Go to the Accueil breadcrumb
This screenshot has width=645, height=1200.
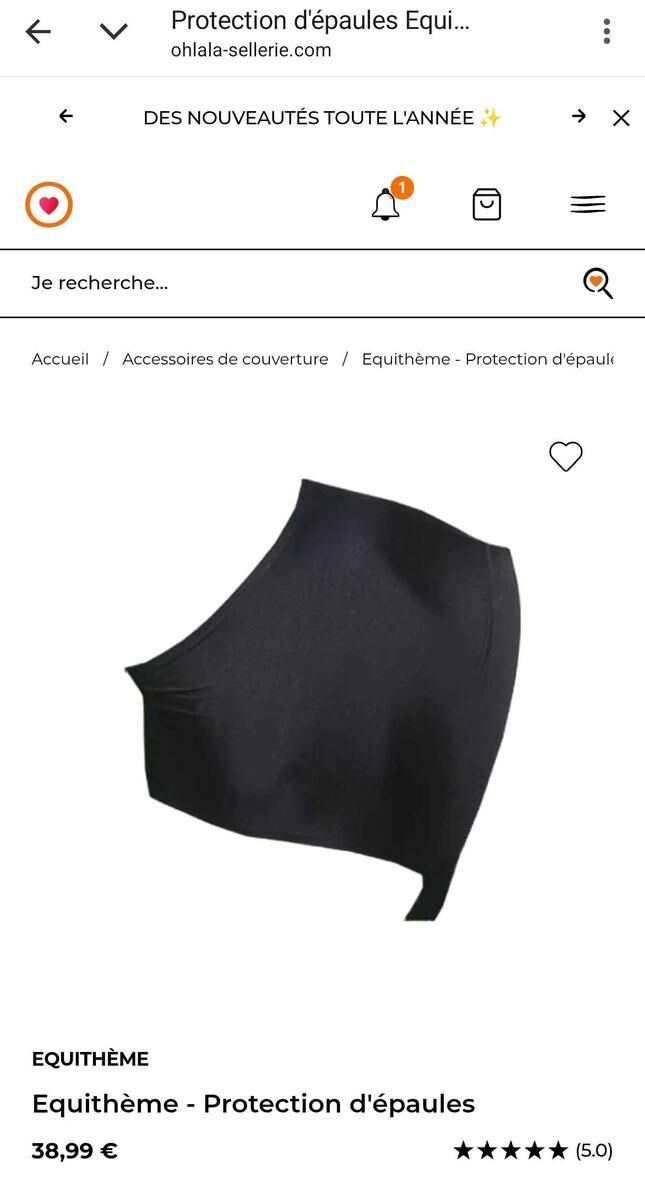(x=60, y=359)
